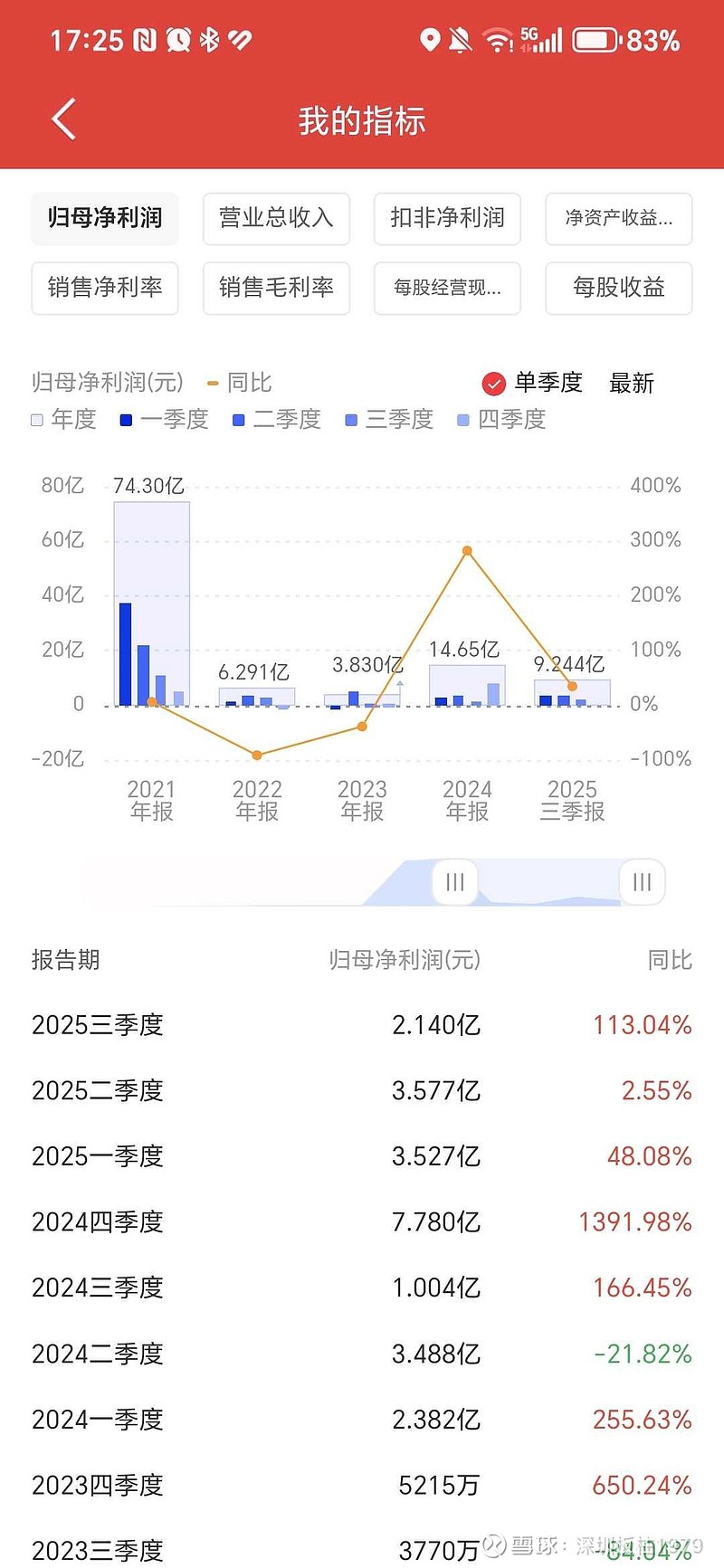Open the 净资产收益 metric
The image size is (724, 1568).
(x=618, y=219)
